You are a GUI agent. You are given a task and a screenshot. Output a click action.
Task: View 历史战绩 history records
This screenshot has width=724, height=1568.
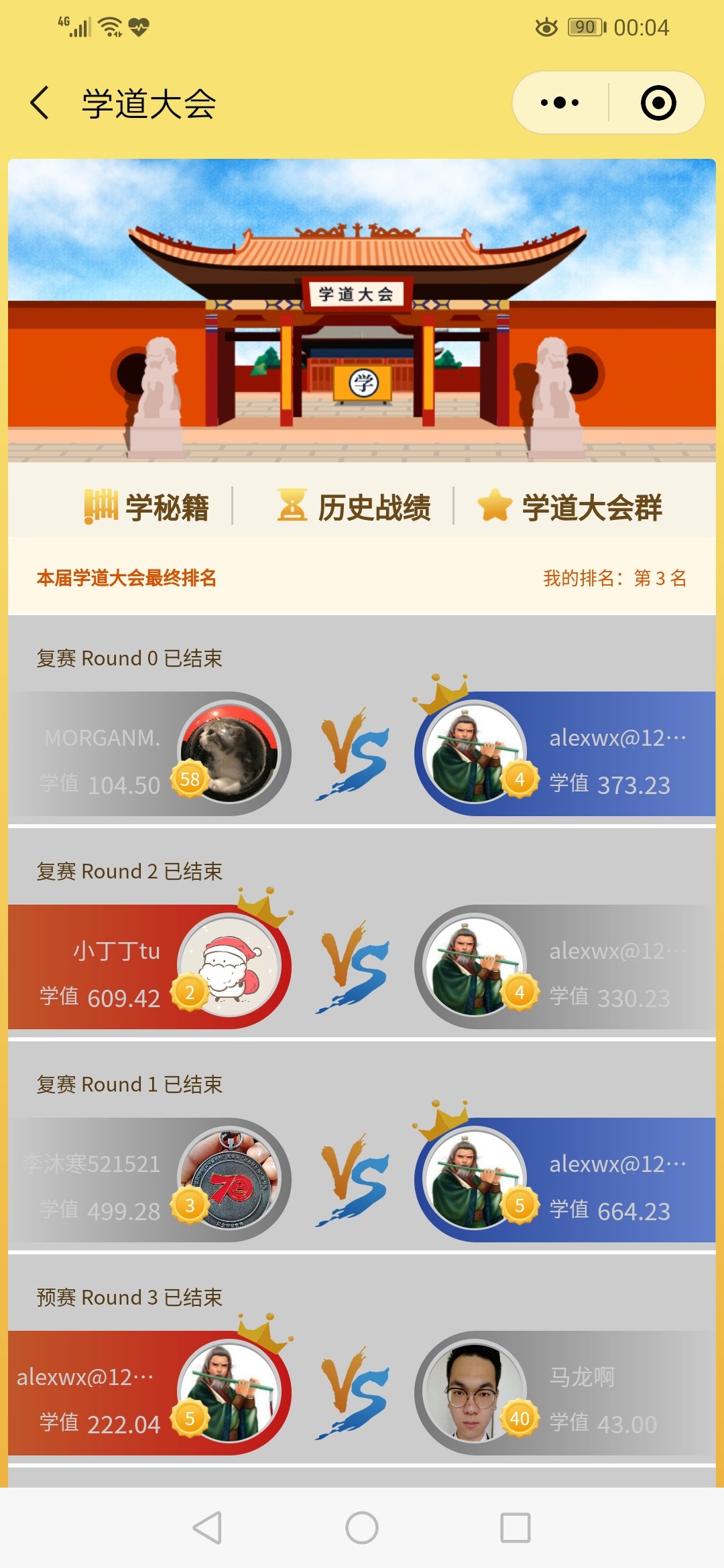point(355,507)
